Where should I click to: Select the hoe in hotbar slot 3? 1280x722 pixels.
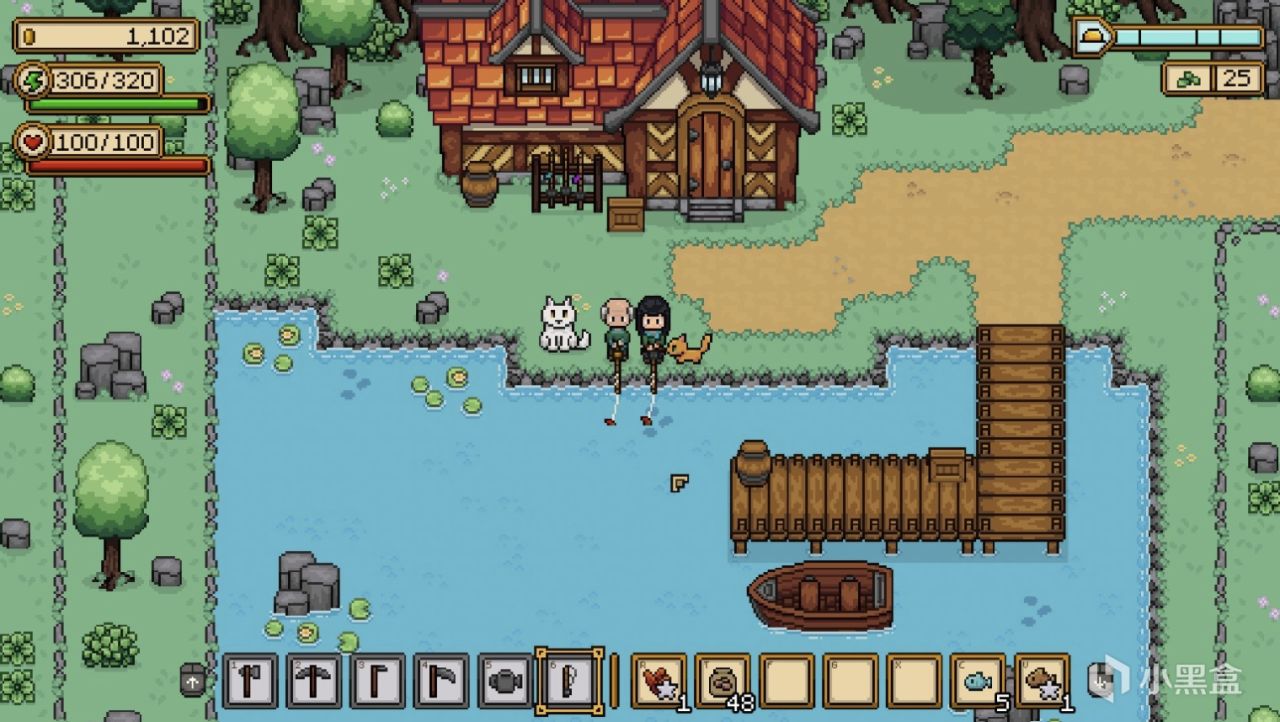tap(378, 681)
